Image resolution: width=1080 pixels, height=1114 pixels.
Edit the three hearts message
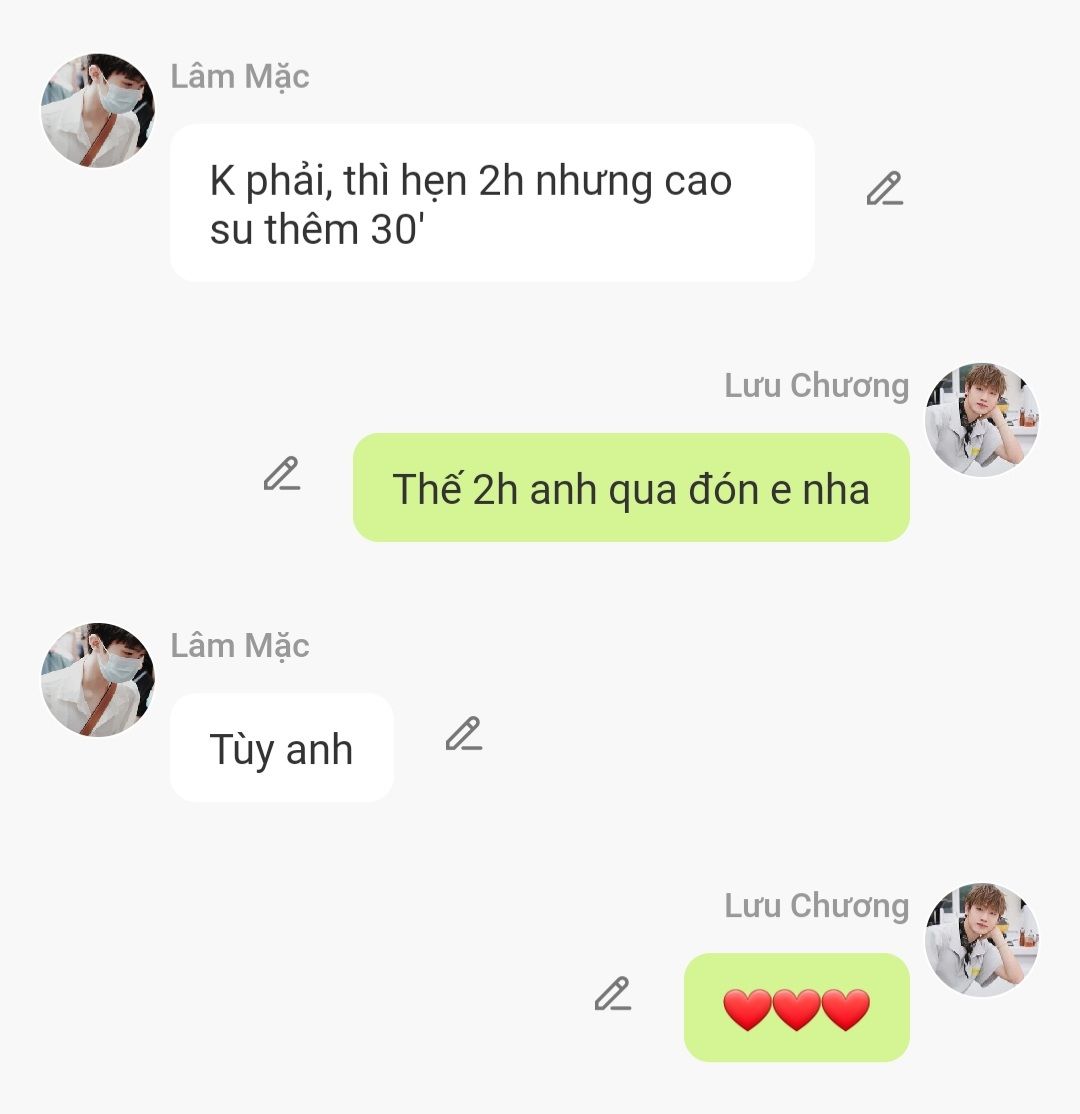(x=613, y=994)
